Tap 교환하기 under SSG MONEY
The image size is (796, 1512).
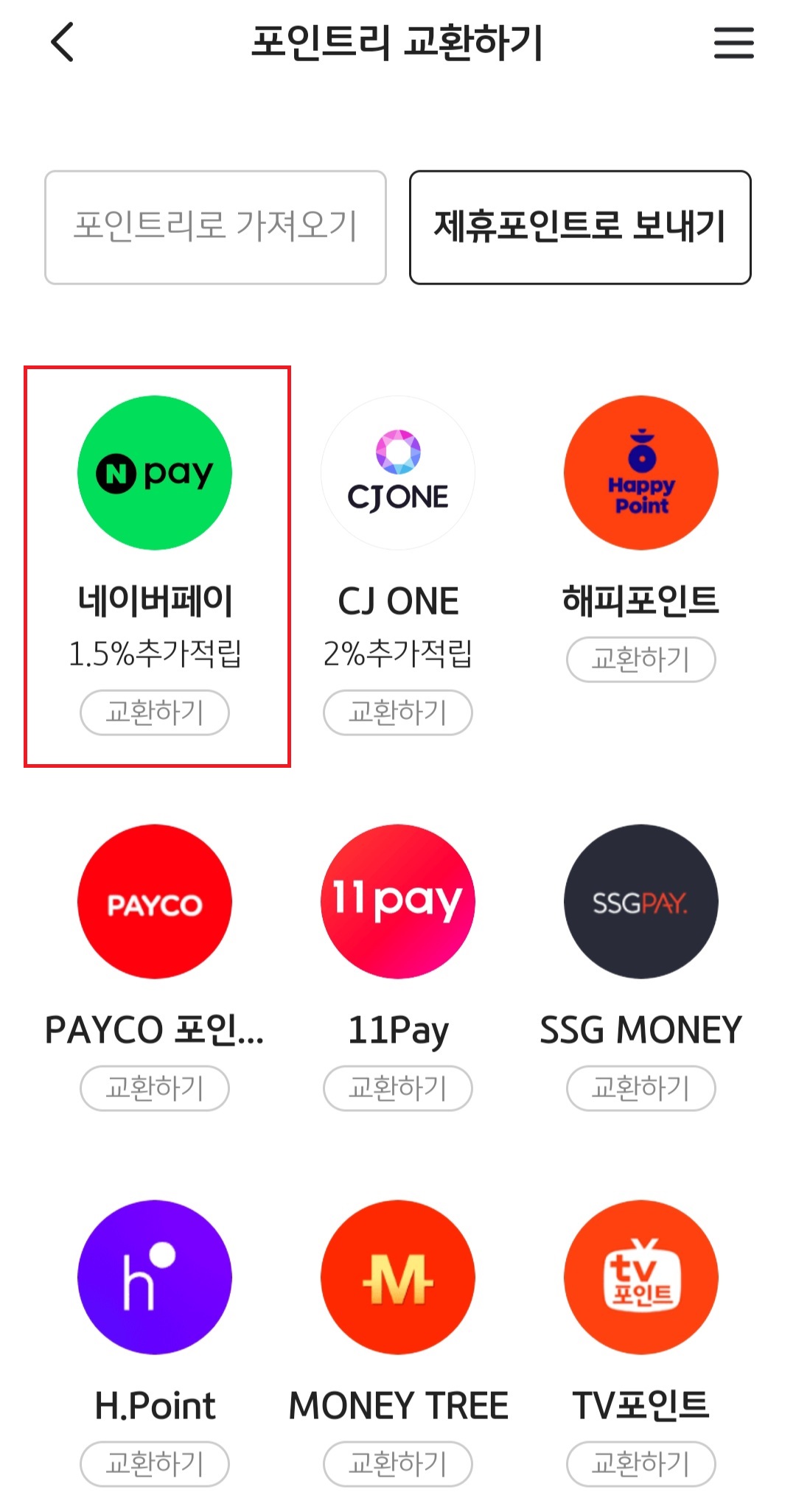pos(640,1088)
